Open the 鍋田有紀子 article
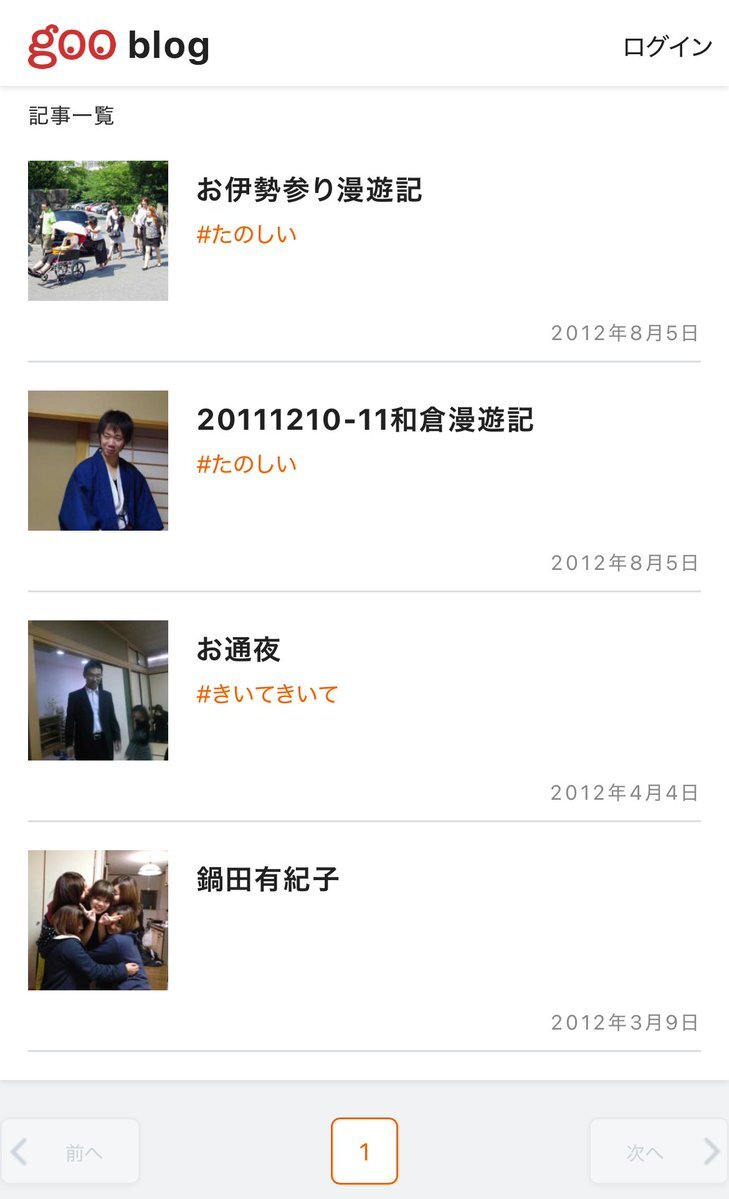Viewport: 729px width, 1199px height. (268, 879)
